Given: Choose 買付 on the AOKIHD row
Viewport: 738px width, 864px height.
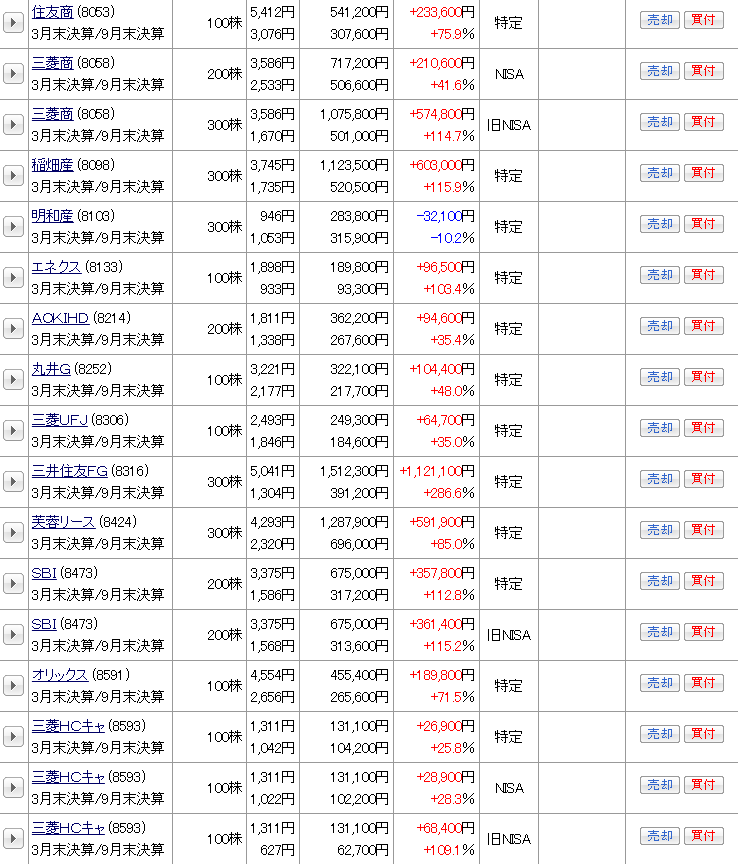Looking at the screenshot, I should (703, 326).
